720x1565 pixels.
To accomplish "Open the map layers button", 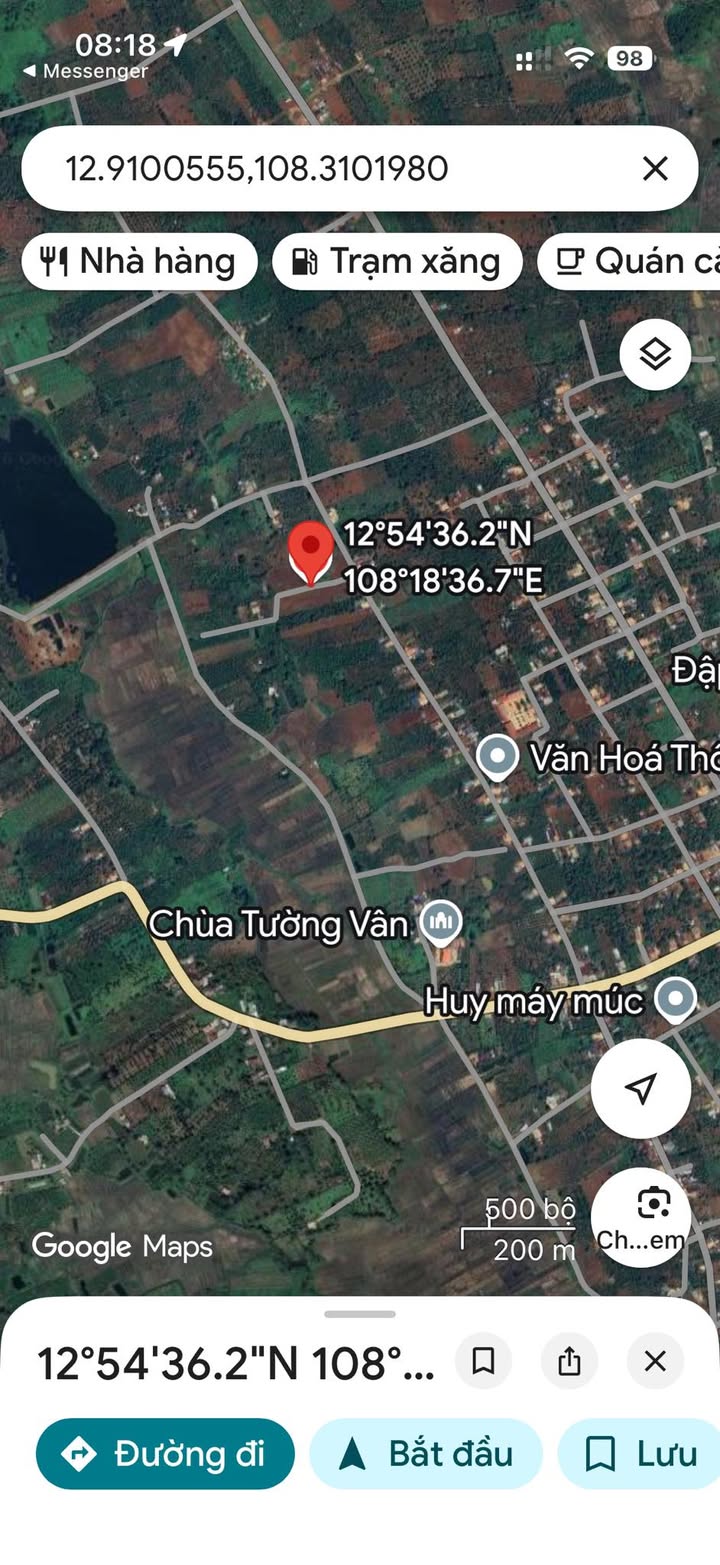I will [655, 354].
